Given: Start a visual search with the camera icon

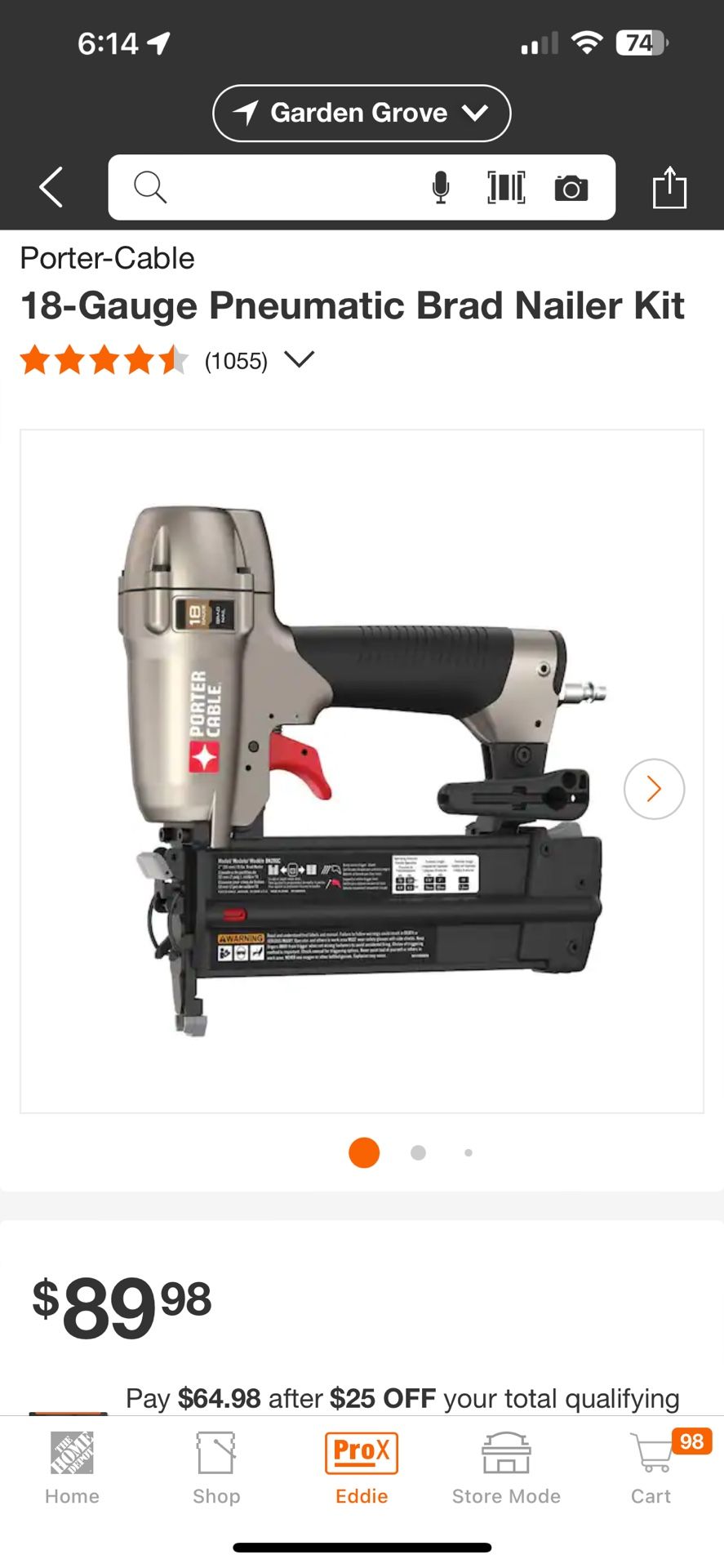Looking at the screenshot, I should (572, 187).
